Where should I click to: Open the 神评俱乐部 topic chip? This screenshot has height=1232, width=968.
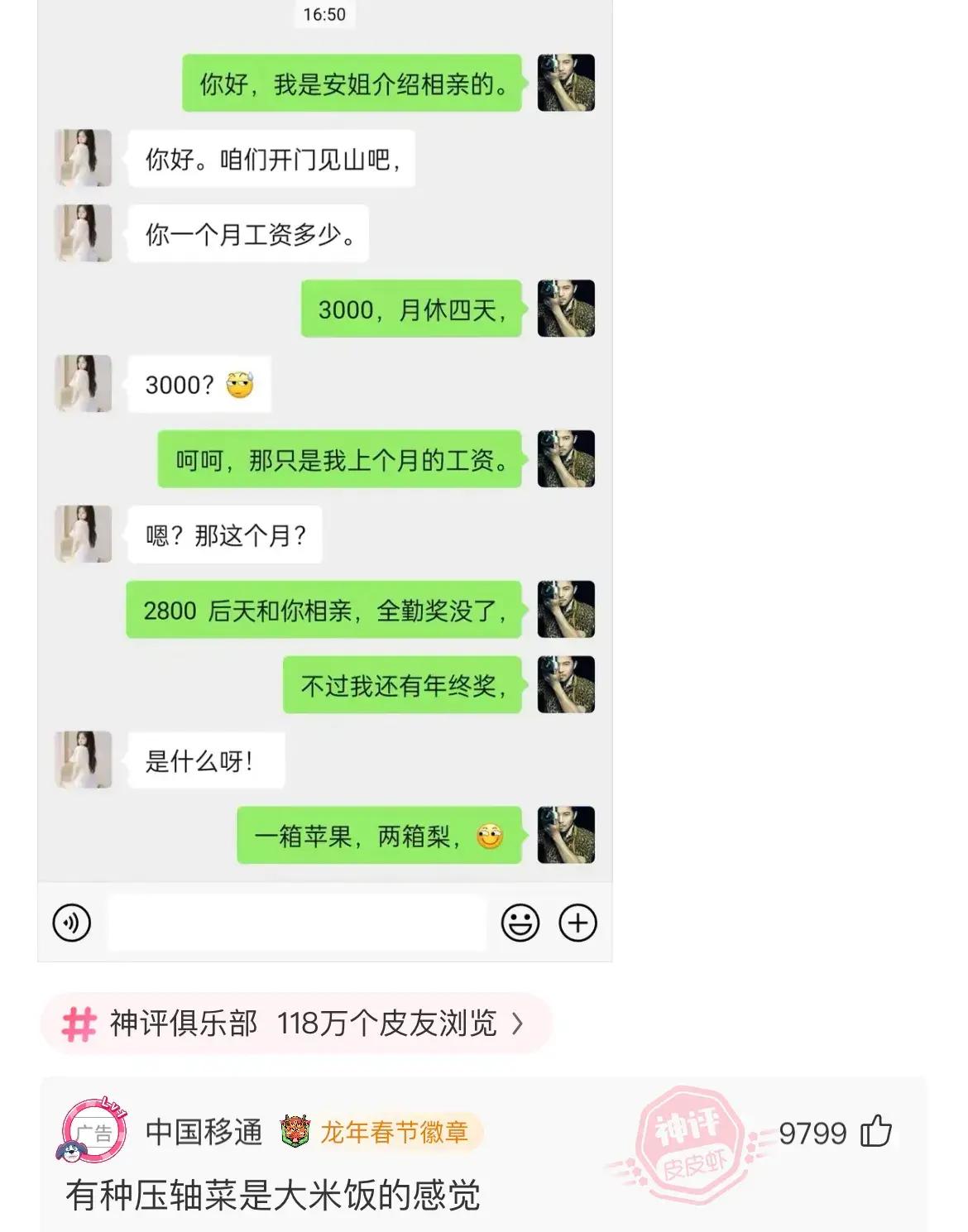pyautogui.click(x=294, y=1023)
